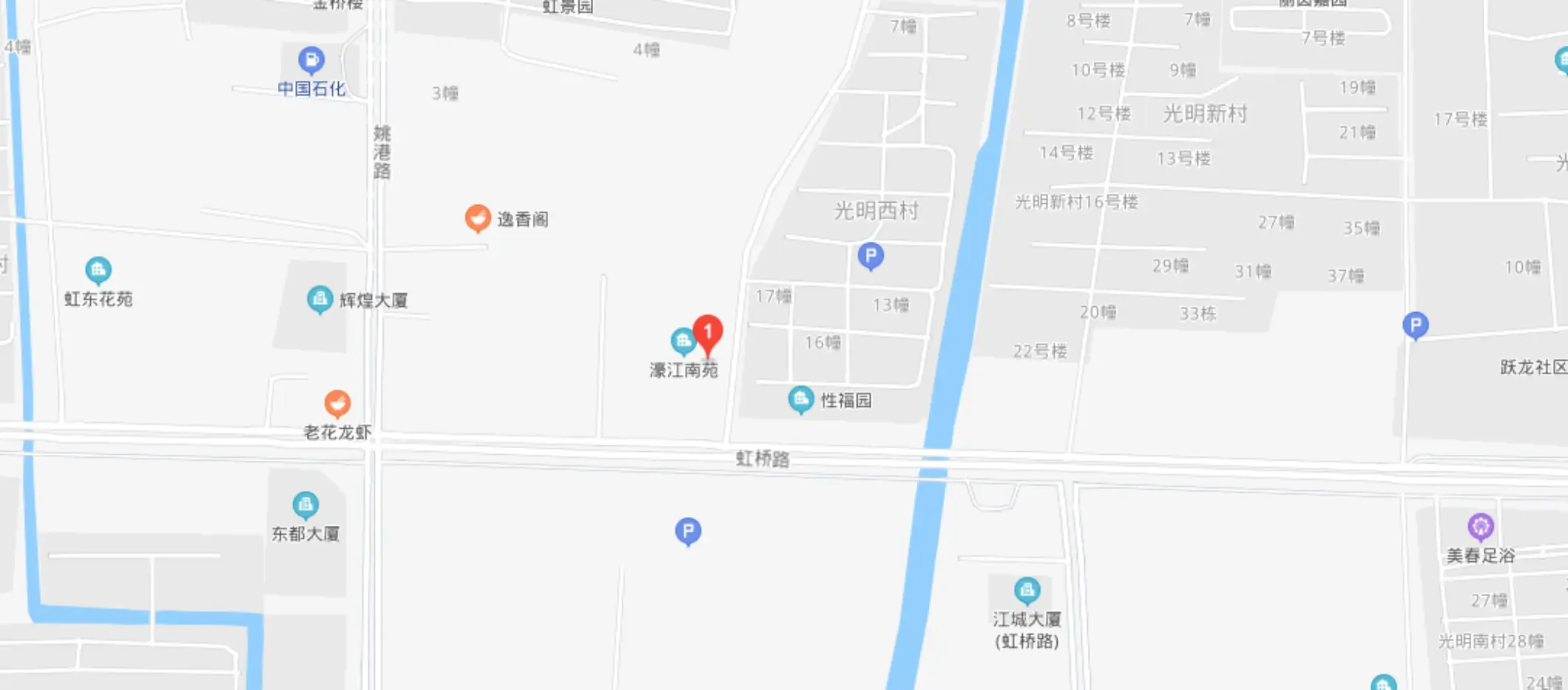
Task: Select the parking marker inside 光明西村
Action: tap(871, 256)
